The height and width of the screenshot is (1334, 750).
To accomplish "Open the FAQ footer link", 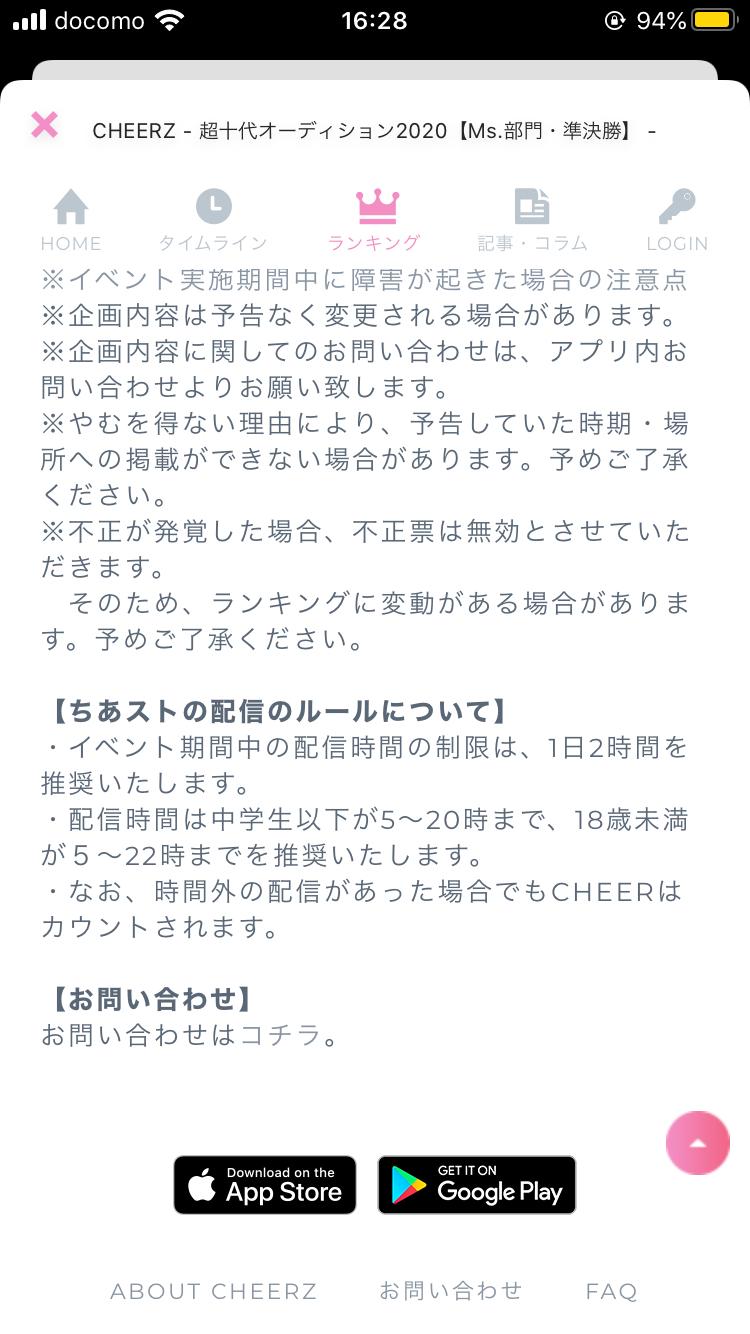I will (611, 1291).
